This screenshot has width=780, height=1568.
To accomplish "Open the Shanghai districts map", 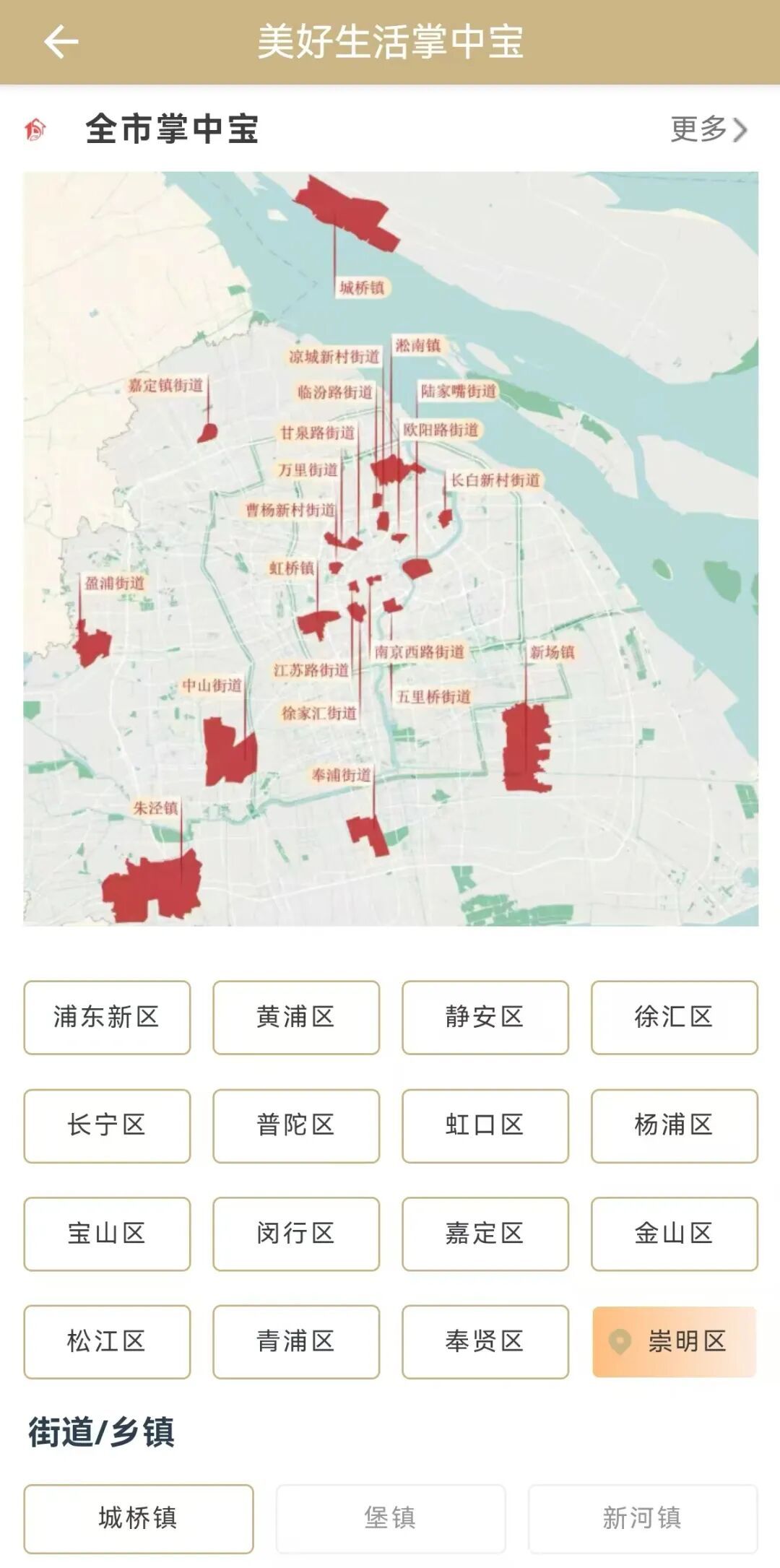I will [391, 549].
